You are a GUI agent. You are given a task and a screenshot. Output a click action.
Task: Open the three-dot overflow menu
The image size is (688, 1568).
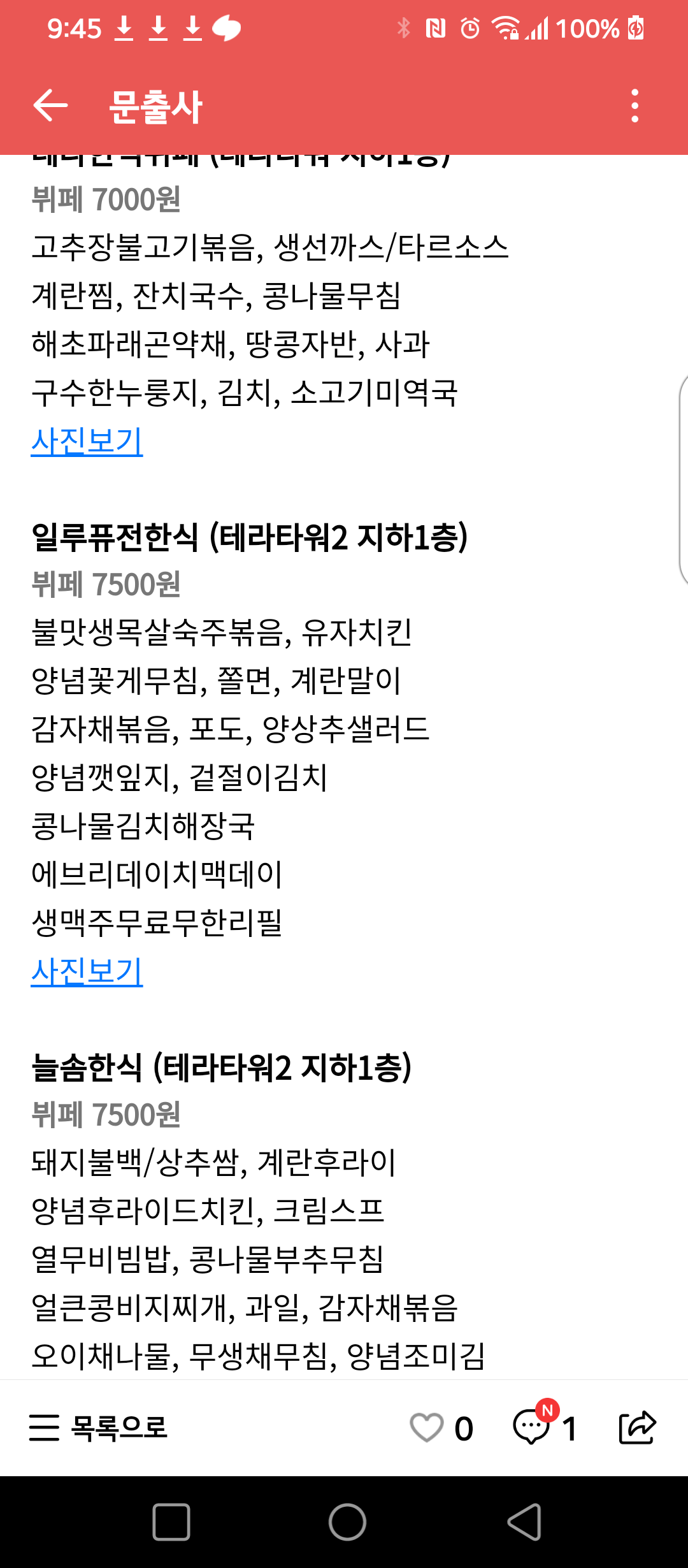[x=634, y=106]
